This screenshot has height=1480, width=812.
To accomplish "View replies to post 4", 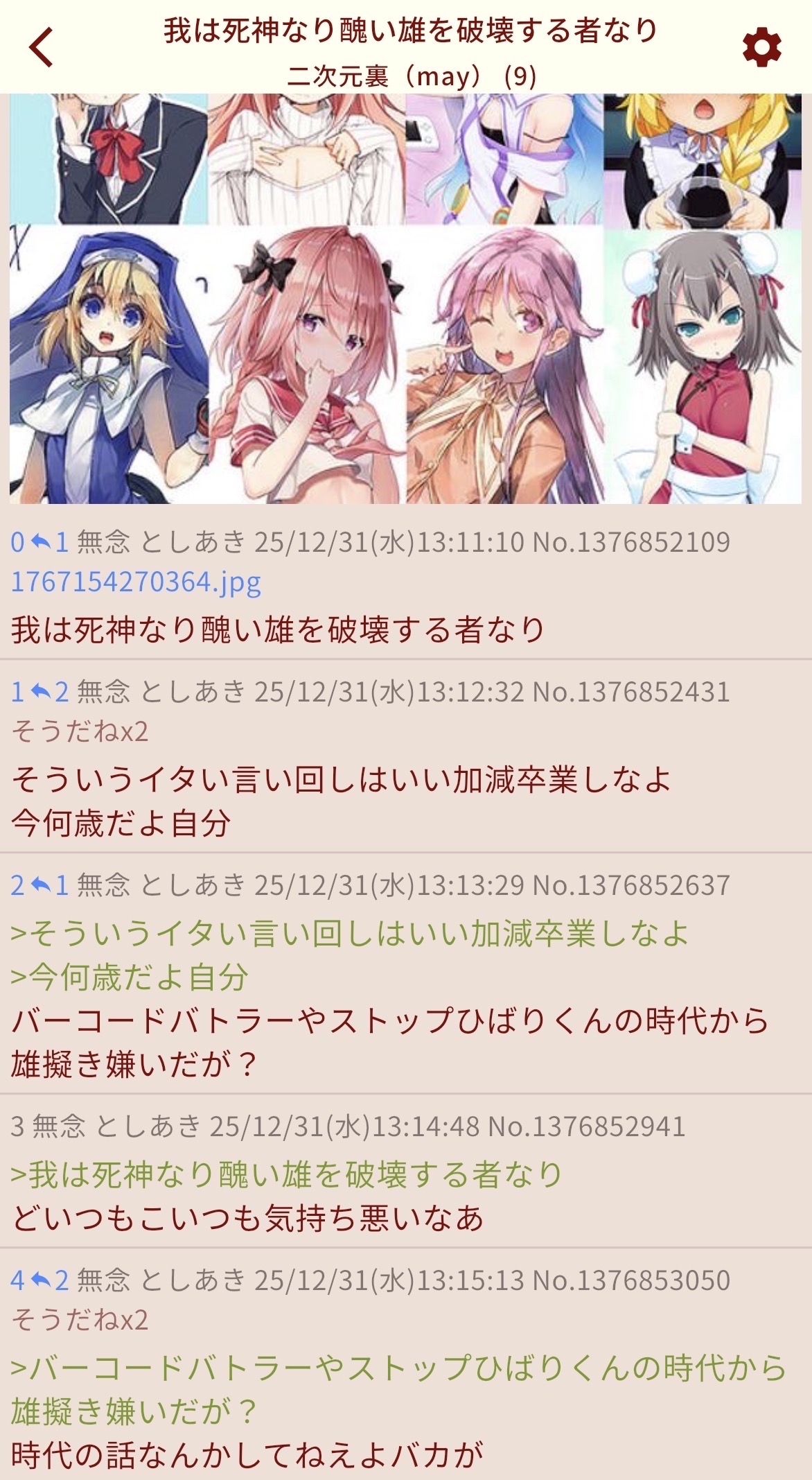I will (x=50, y=1280).
